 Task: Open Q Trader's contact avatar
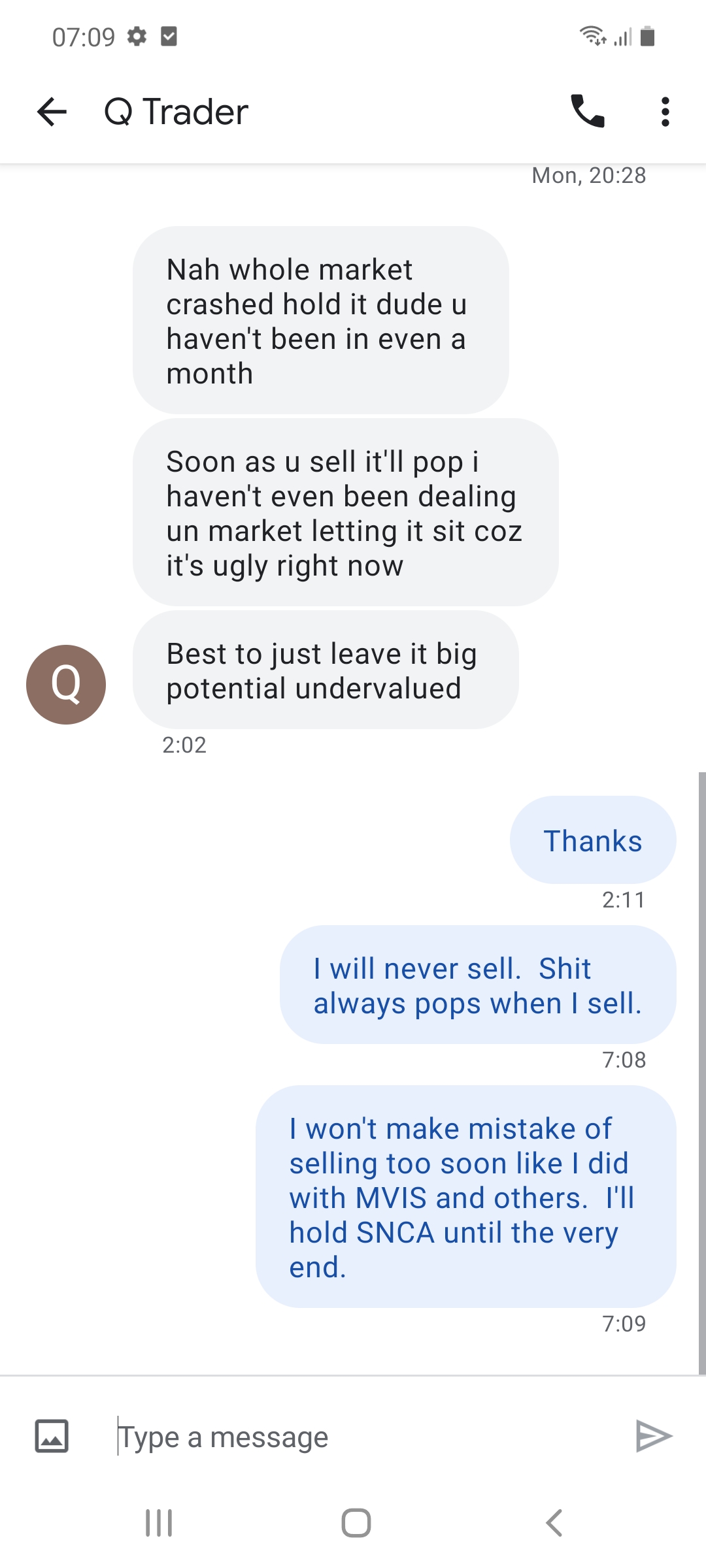coord(66,684)
